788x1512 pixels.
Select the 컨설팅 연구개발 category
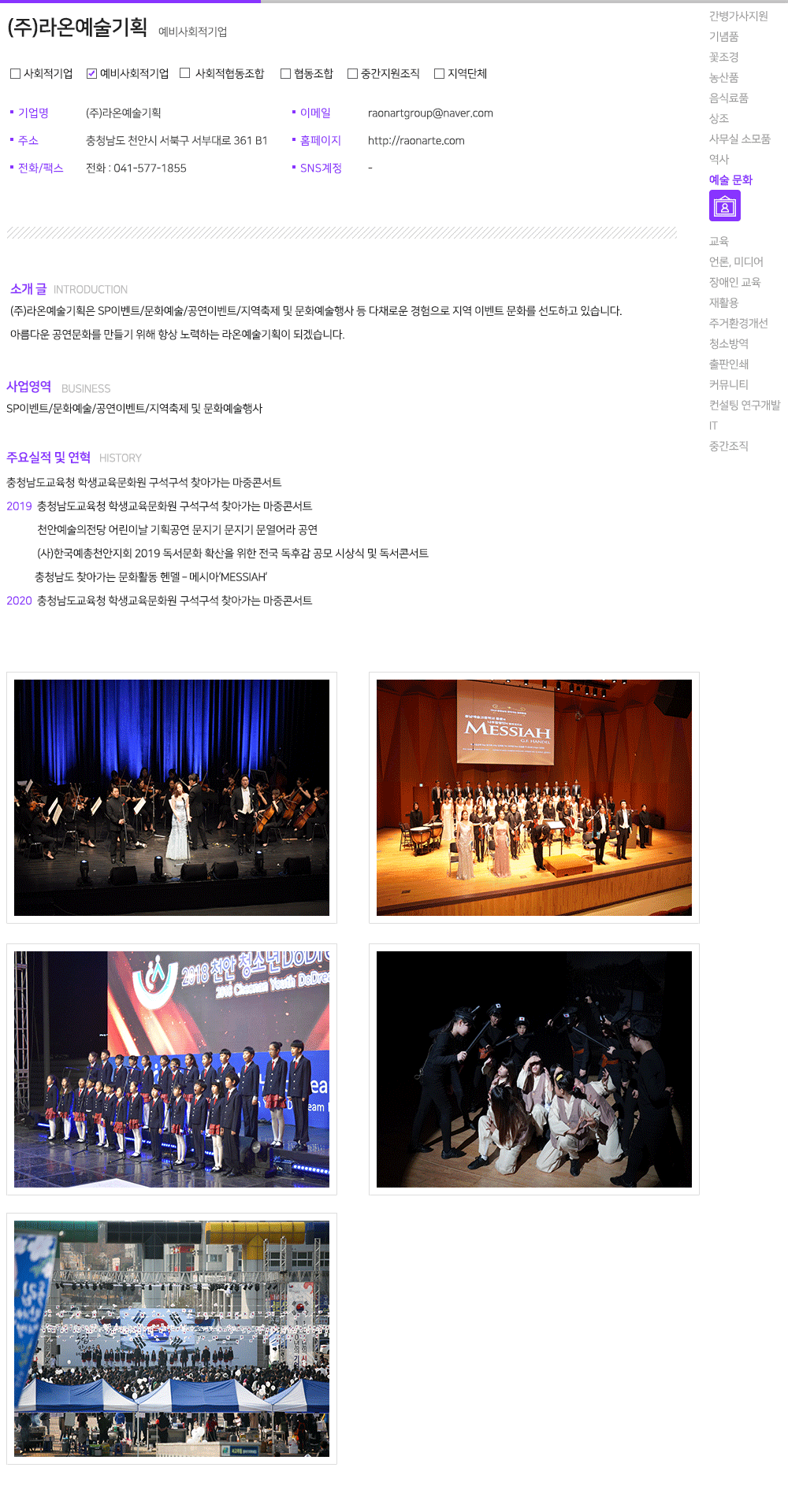744,405
